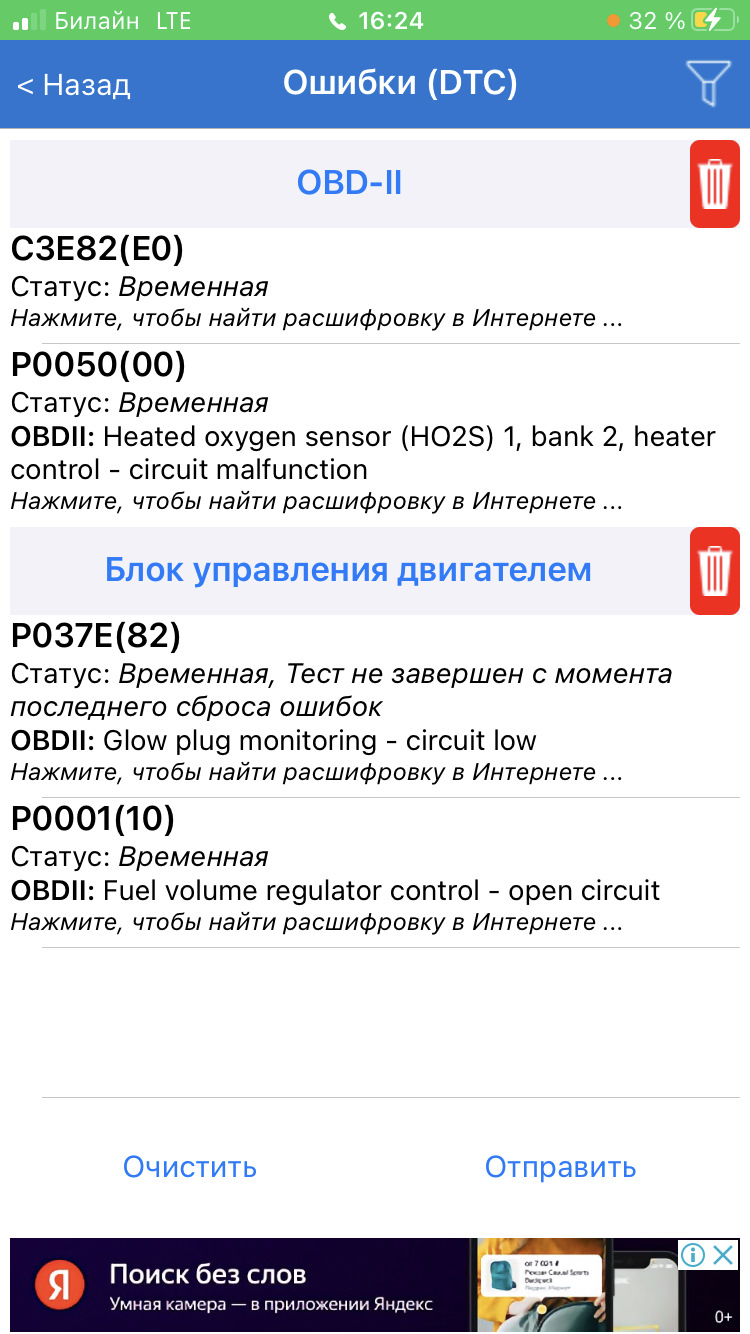The width and height of the screenshot is (750, 1334).
Task: Click the trash icon next to OBD-II
Action: coord(714,183)
